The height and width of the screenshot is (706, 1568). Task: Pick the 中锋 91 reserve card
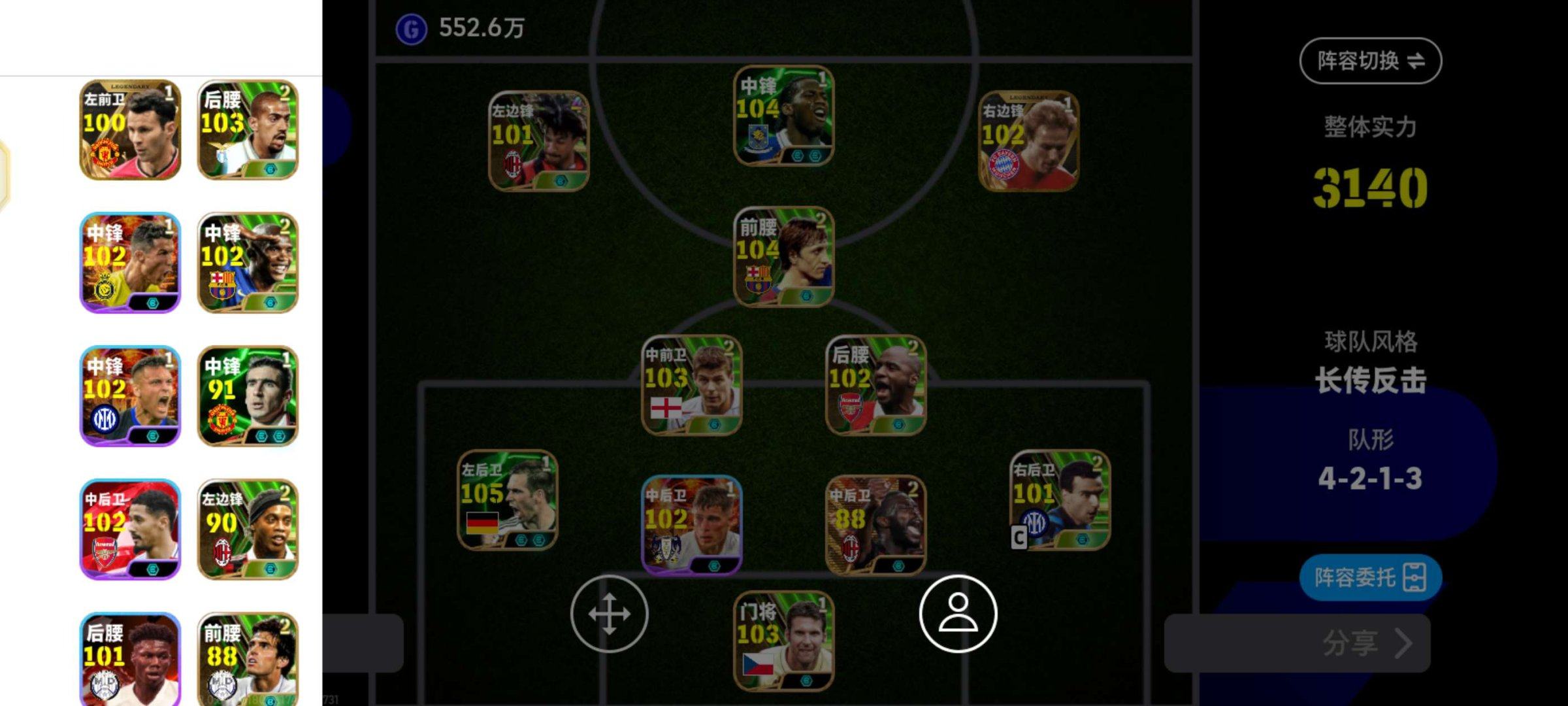(x=248, y=396)
